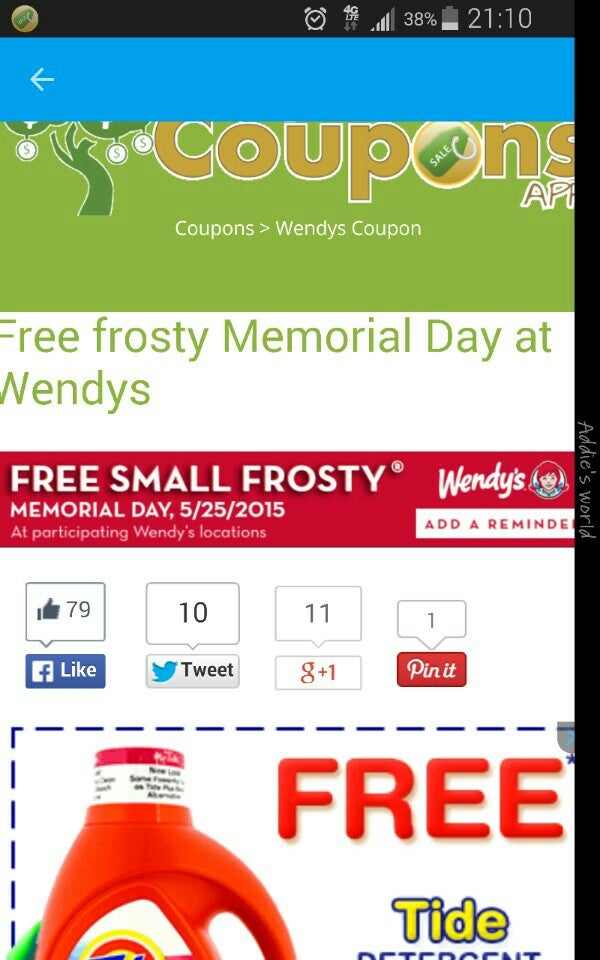
Task: Pin it on Pinterest
Action: (x=431, y=670)
